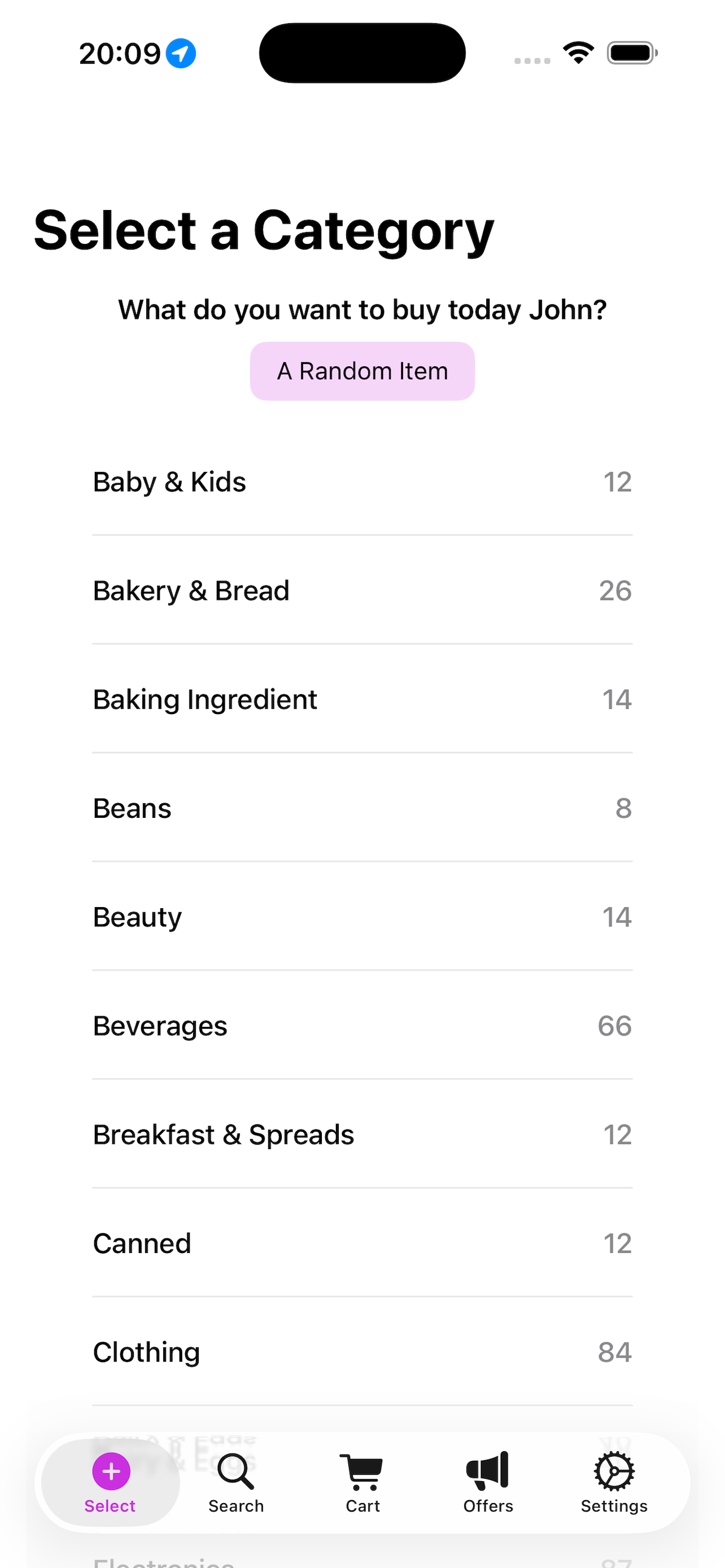Image resolution: width=725 pixels, height=1568 pixels.
Task: Select the Canned category
Action: coord(362,1242)
